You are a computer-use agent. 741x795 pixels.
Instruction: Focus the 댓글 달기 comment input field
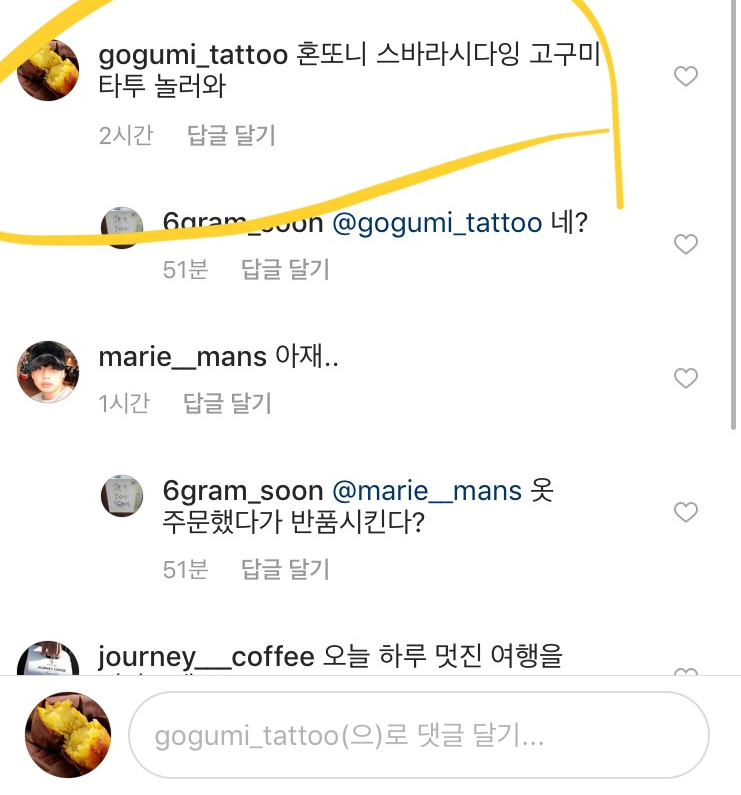click(418, 737)
